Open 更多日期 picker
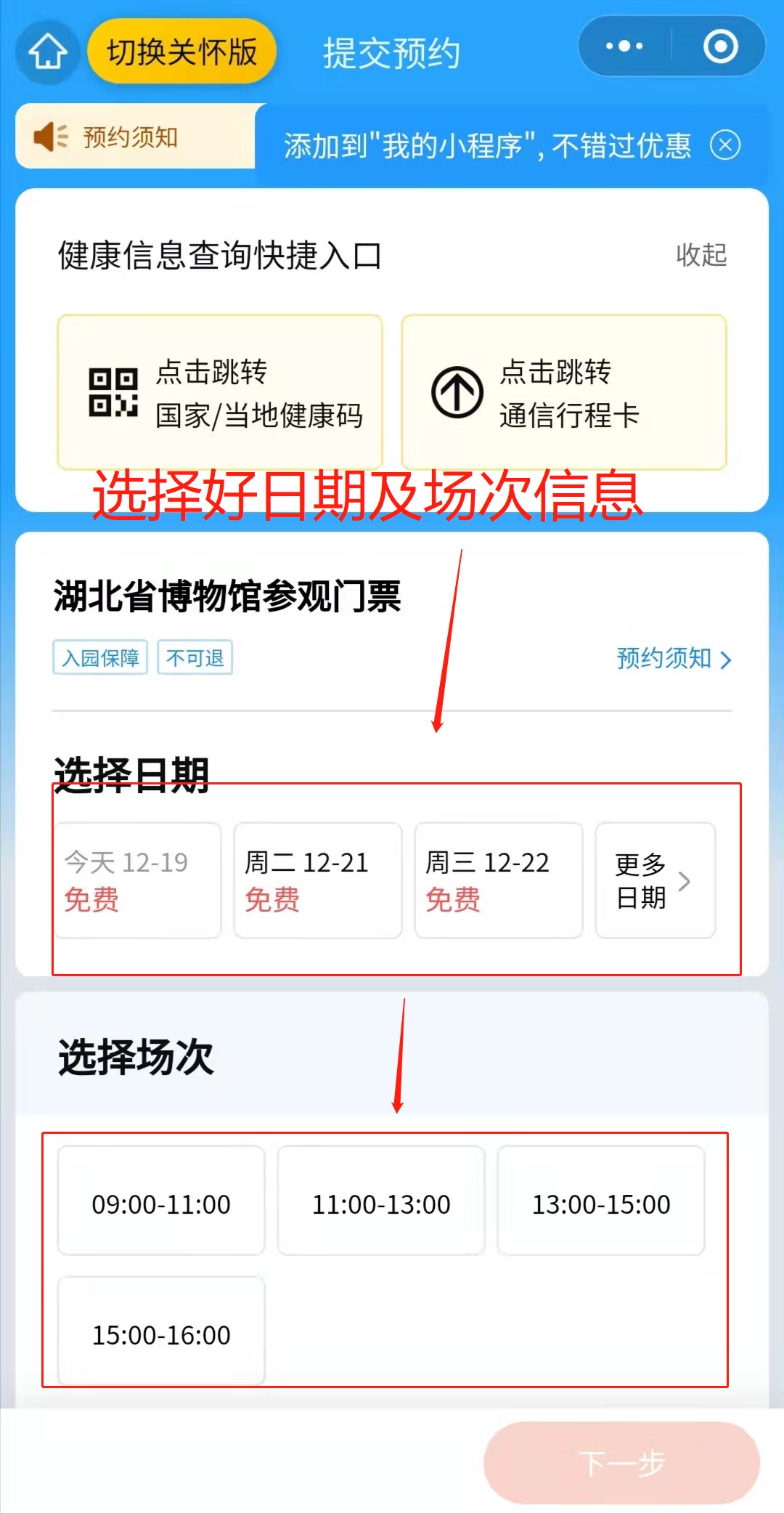This screenshot has width=784, height=1513. (655, 880)
